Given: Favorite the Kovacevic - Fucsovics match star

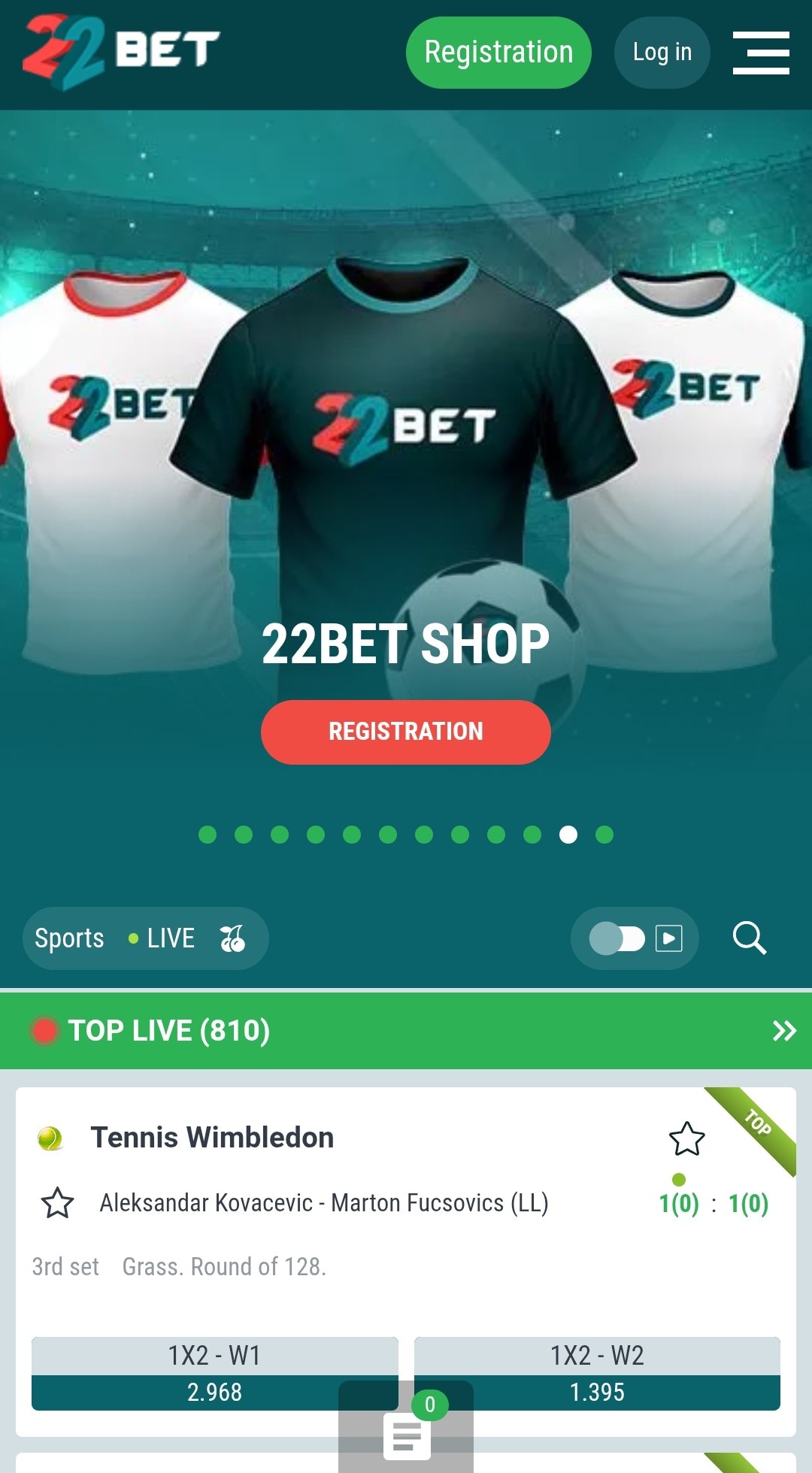Looking at the screenshot, I should click(57, 1203).
